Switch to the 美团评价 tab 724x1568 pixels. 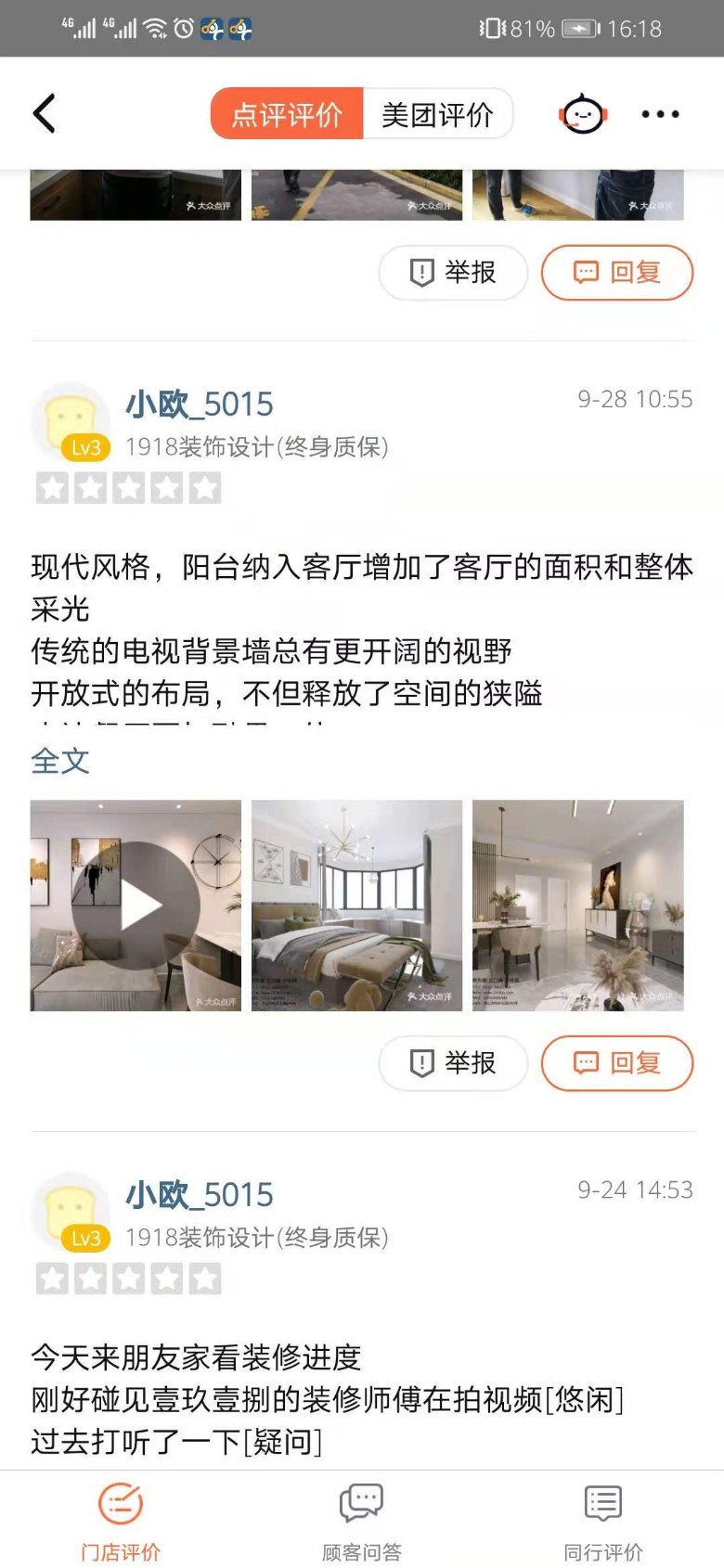coord(437,114)
